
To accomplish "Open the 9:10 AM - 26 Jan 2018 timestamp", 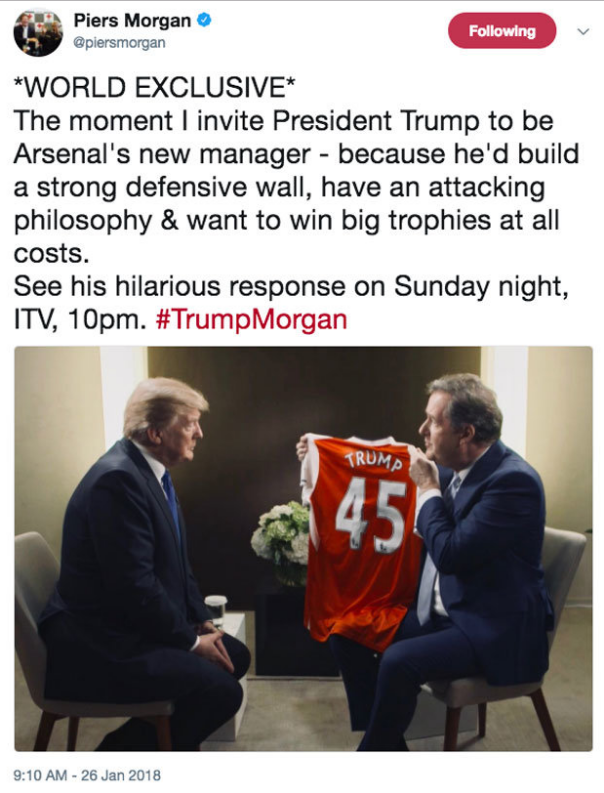I will coord(86,775).
